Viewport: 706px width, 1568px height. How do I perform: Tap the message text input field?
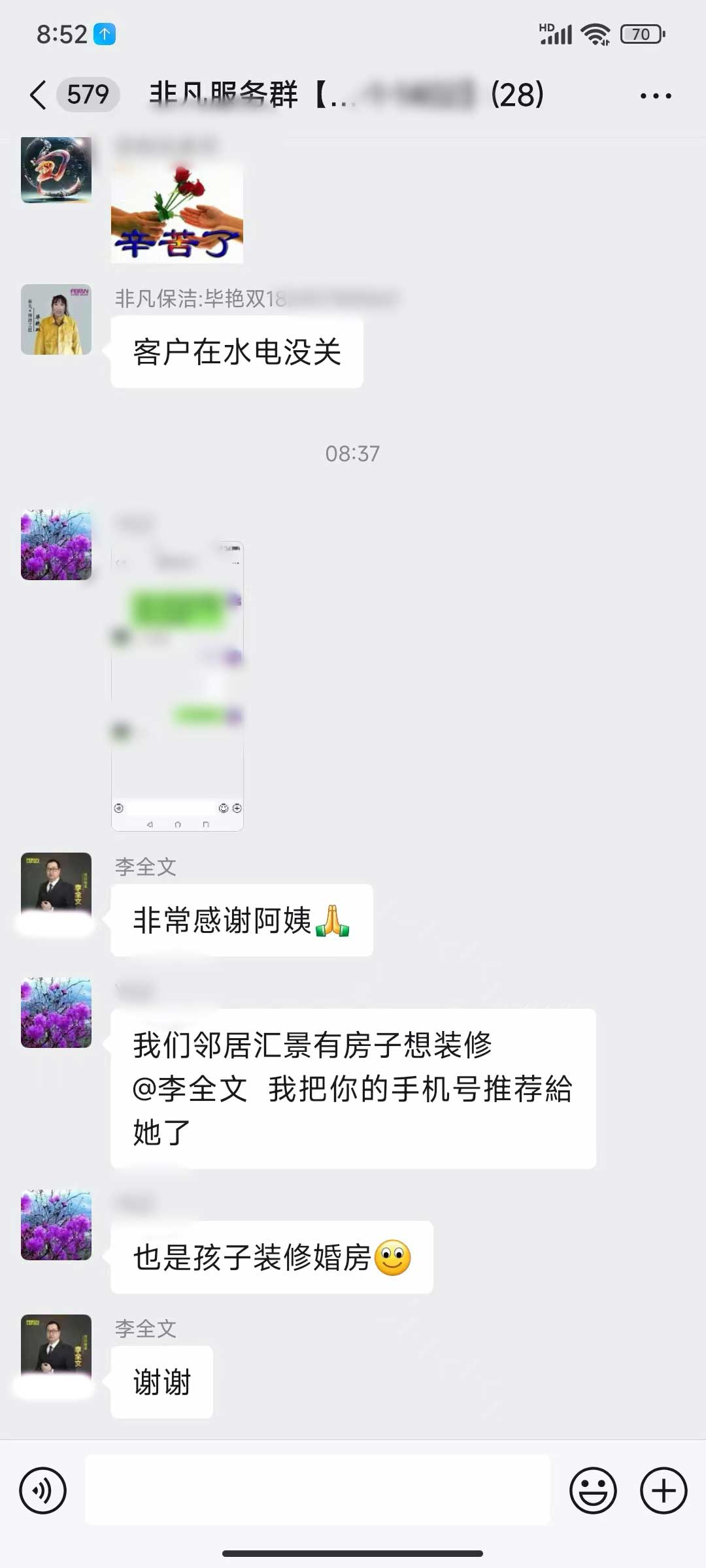(318, 1490)
